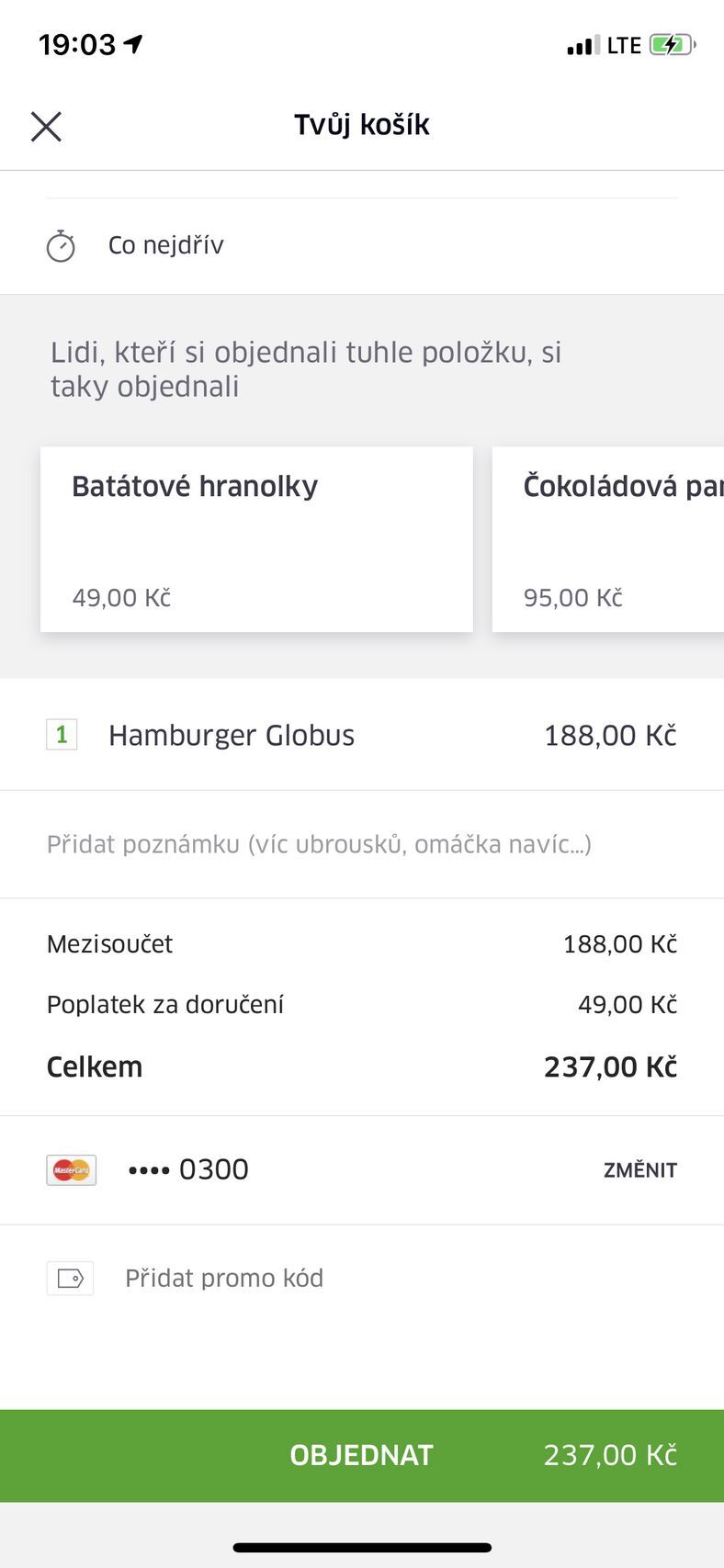
Task: Click ZMĚNIT to change payment method
Action: (x=640, y=1169)
